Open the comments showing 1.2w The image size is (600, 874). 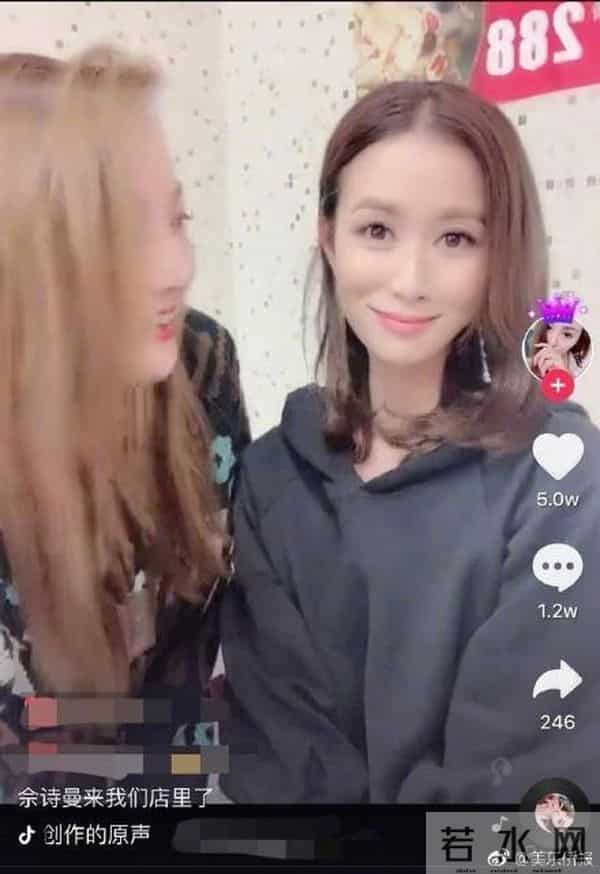[x=557, y=567]
